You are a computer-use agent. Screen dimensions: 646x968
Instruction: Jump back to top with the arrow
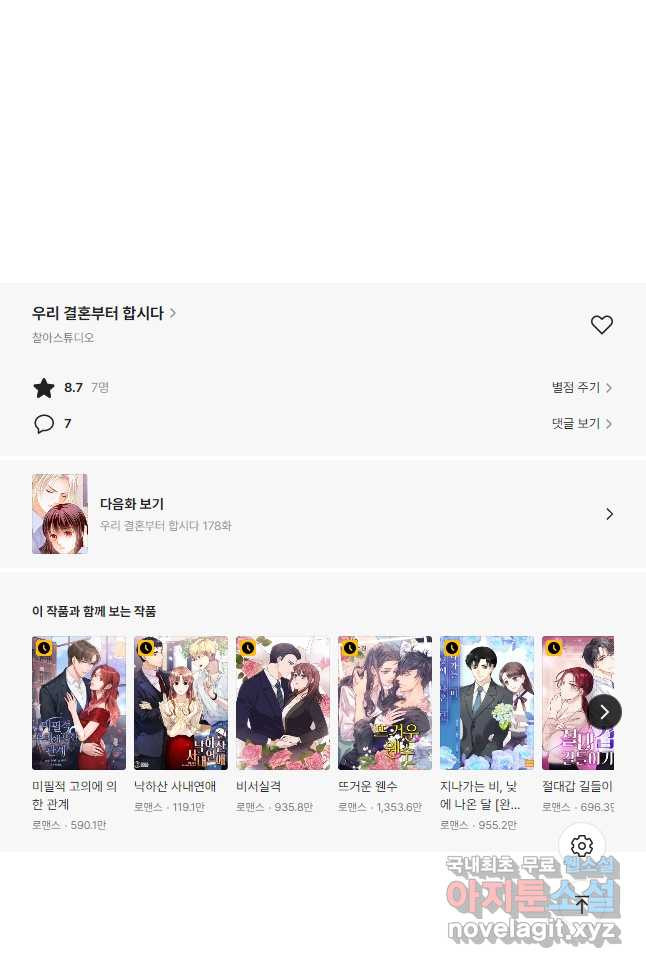click(582, 905)
